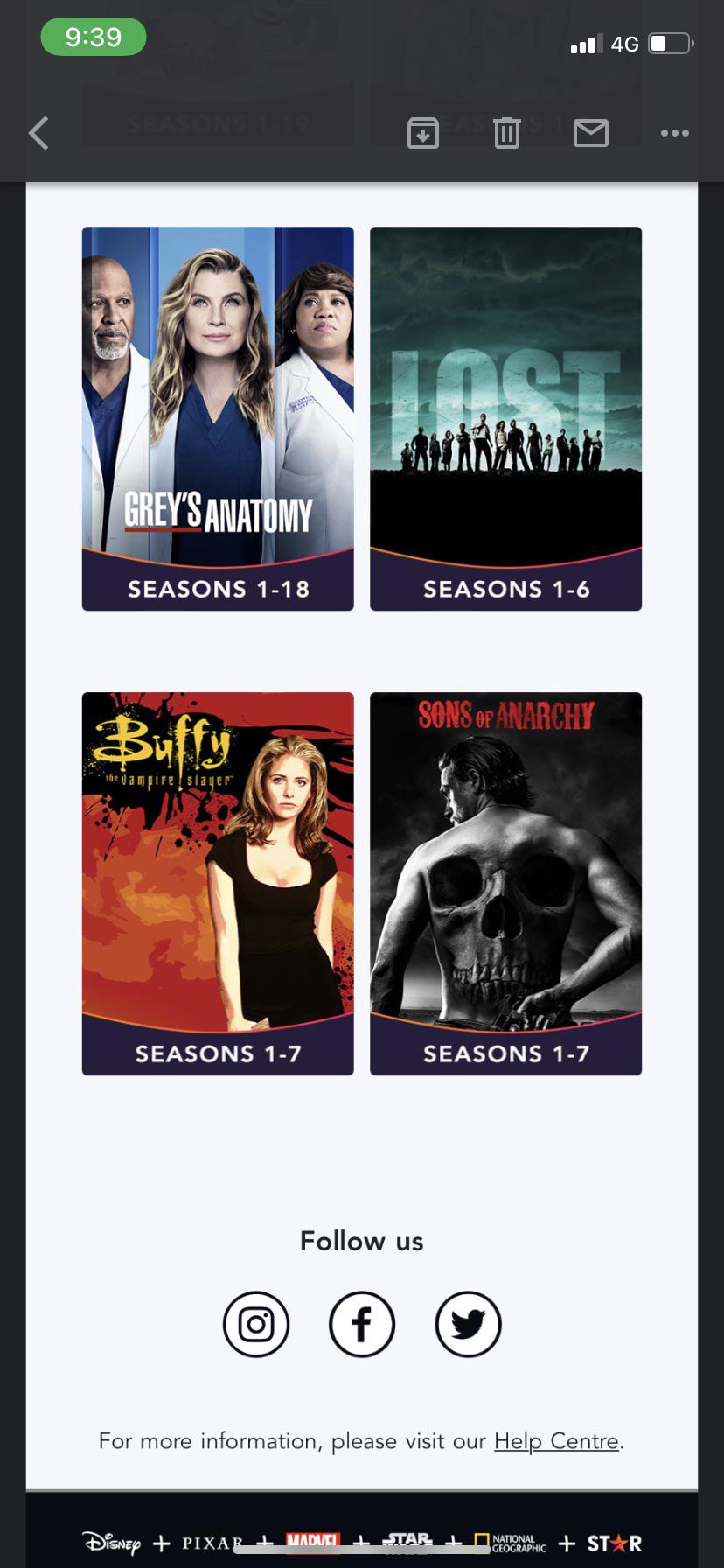
Task: Tap the back chevron to return
Action: [38, 133]
